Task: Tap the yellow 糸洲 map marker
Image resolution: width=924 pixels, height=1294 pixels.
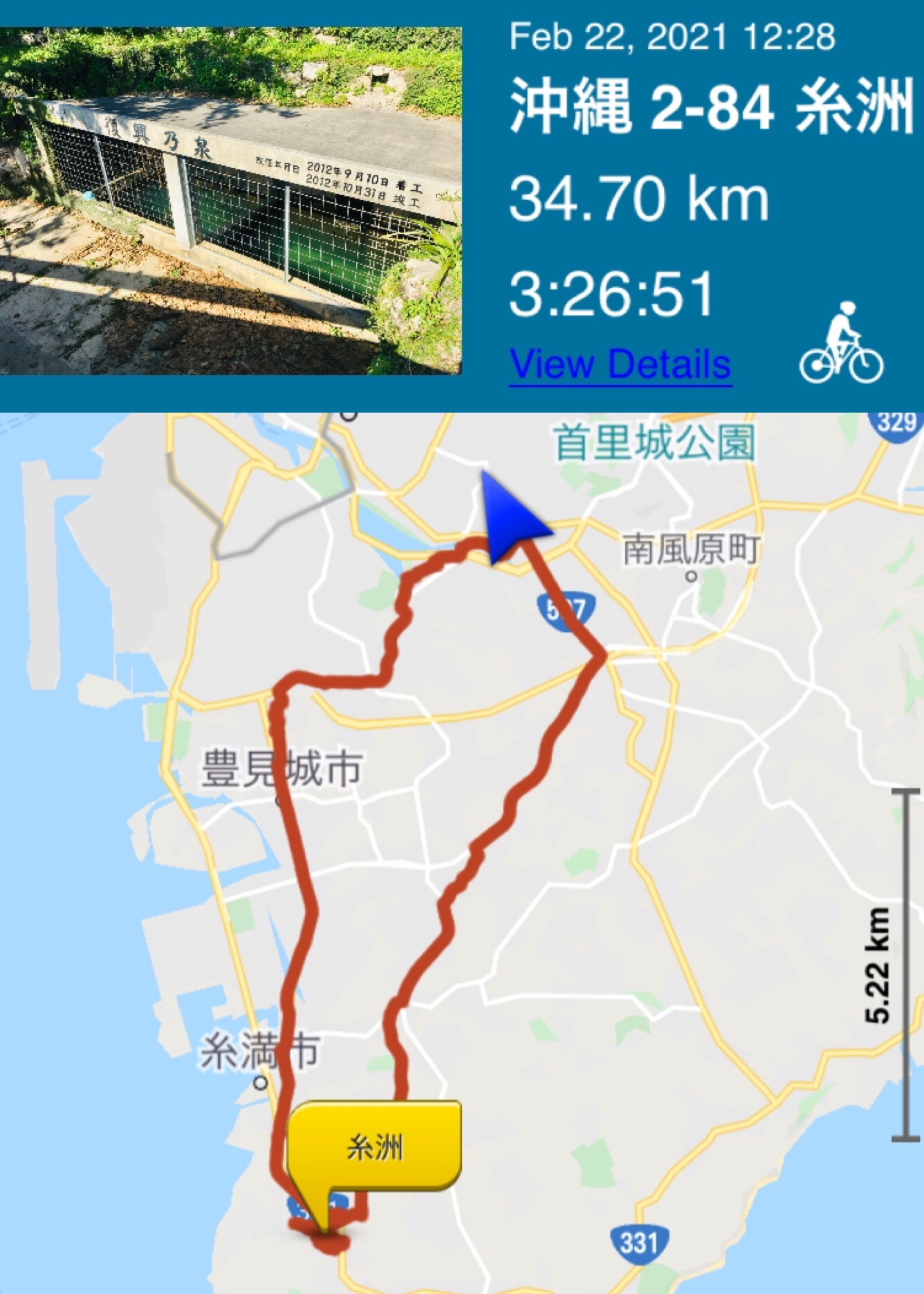Action: pos(374,1147)
